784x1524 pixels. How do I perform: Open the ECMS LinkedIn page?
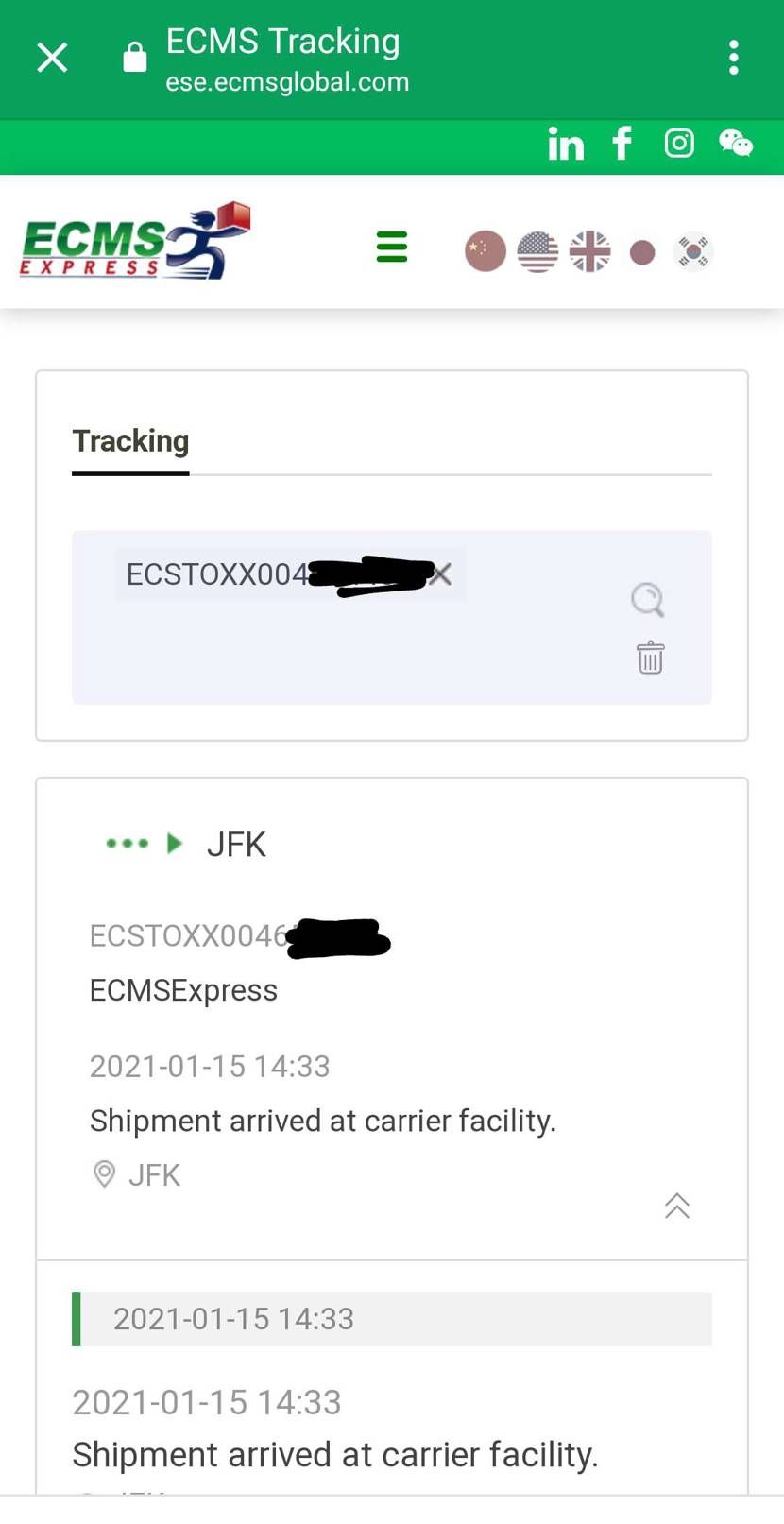[x=566, y=145]
